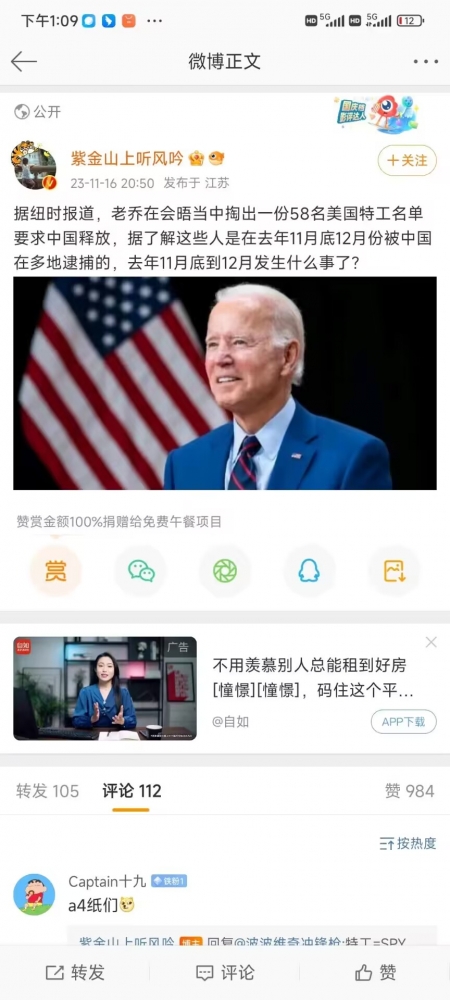Image resolution: width=450 pixels, height=1000 pixels.
Task: Tap the orange 赏 reward button
Action: point(56,571)
